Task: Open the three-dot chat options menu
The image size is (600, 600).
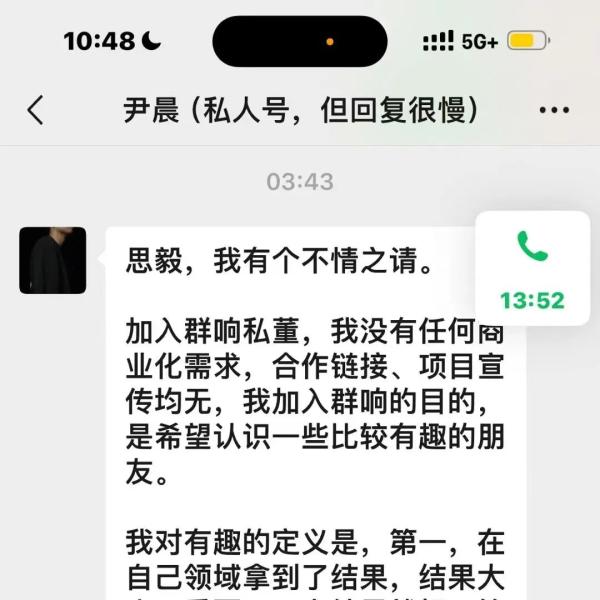Action: click(x=554, y=110)
